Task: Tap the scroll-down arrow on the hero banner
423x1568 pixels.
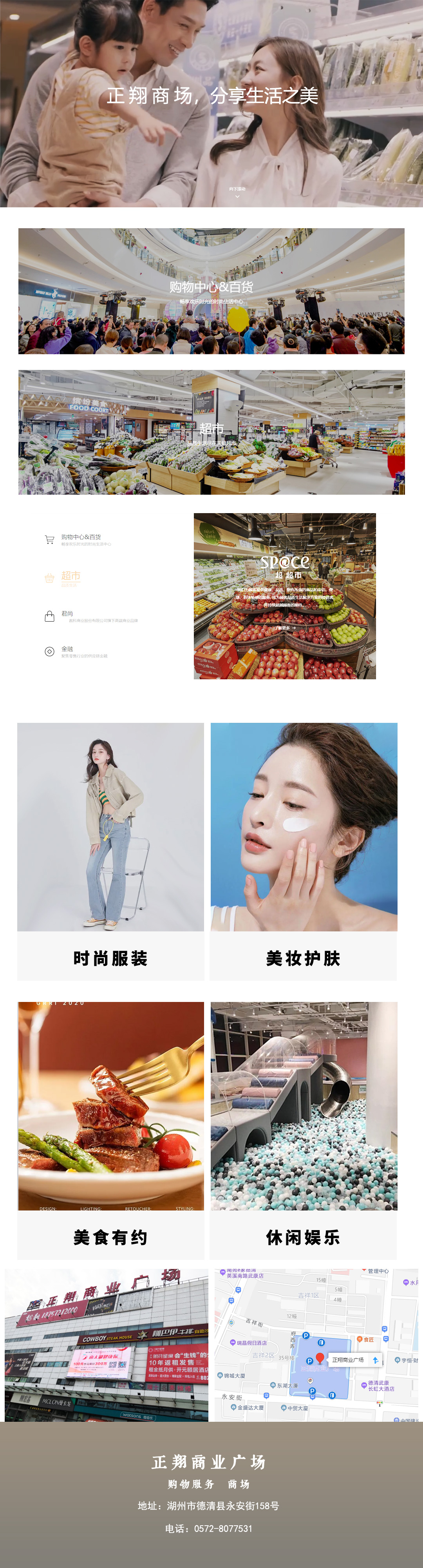Action: coord(237,196)
